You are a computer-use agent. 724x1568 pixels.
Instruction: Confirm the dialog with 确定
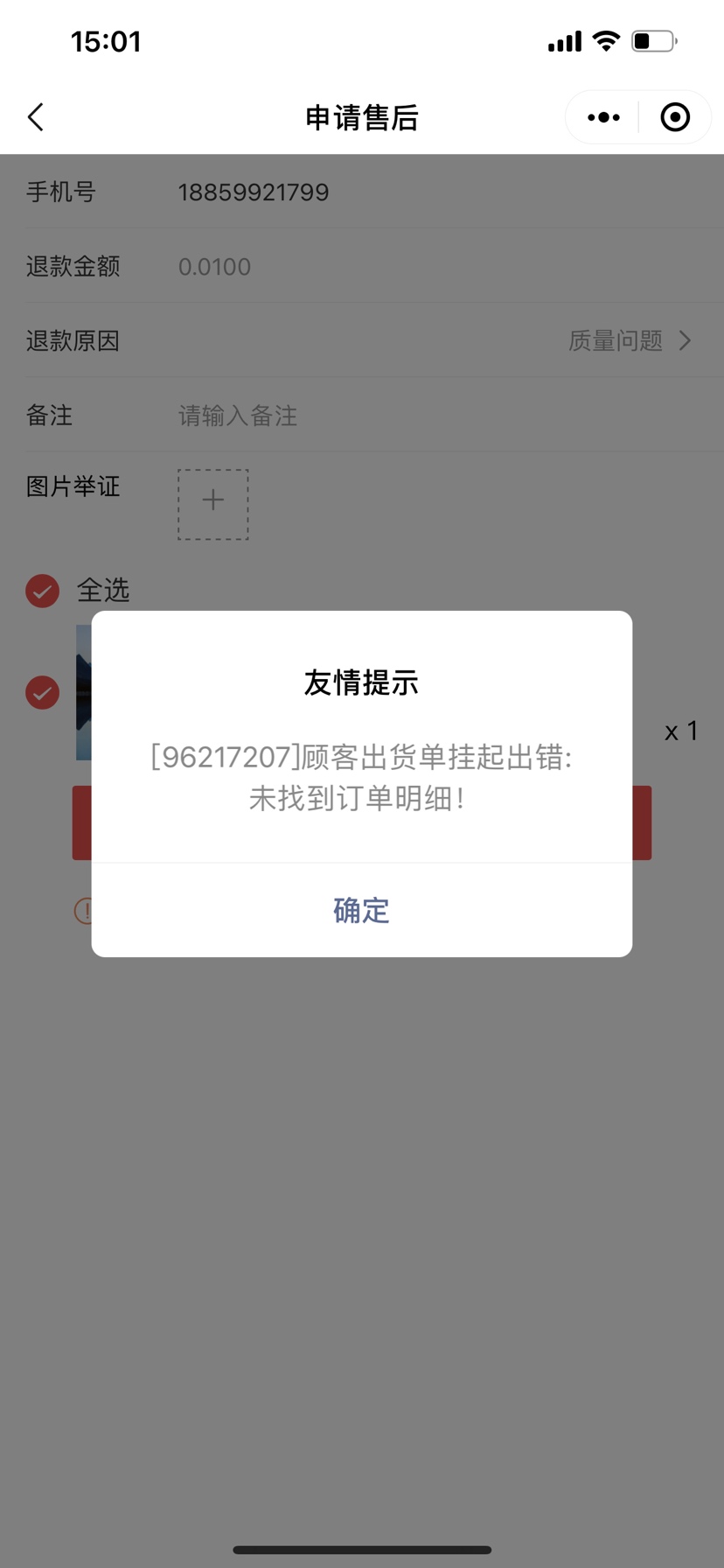[361, 910]
